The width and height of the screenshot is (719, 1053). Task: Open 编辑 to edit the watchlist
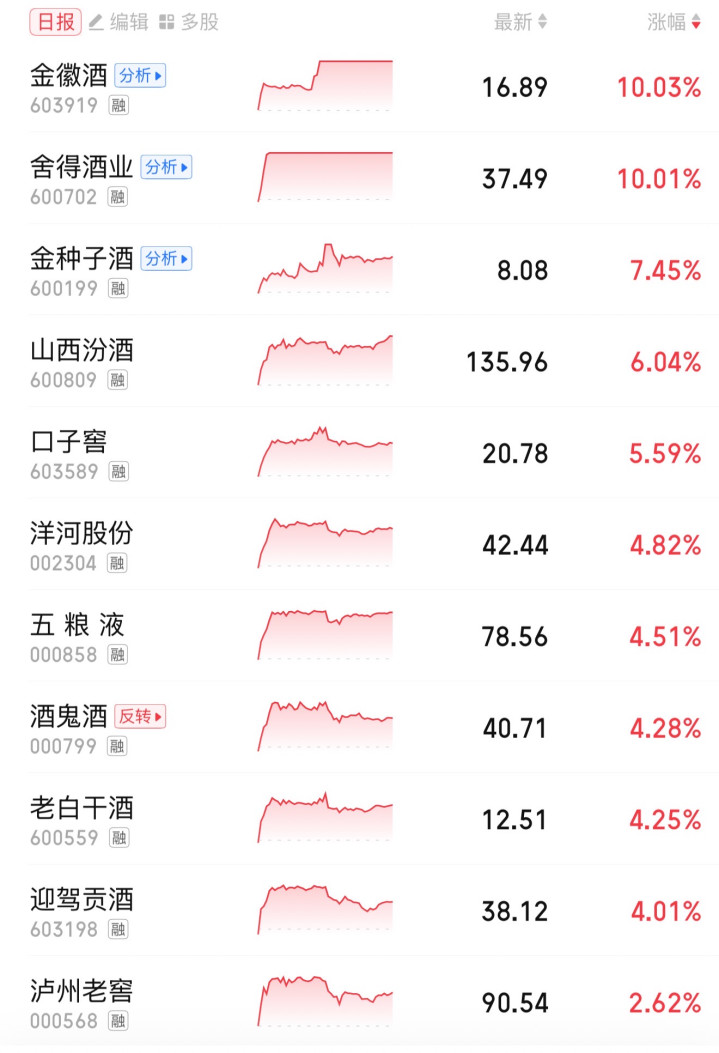[x=119, y=22]
